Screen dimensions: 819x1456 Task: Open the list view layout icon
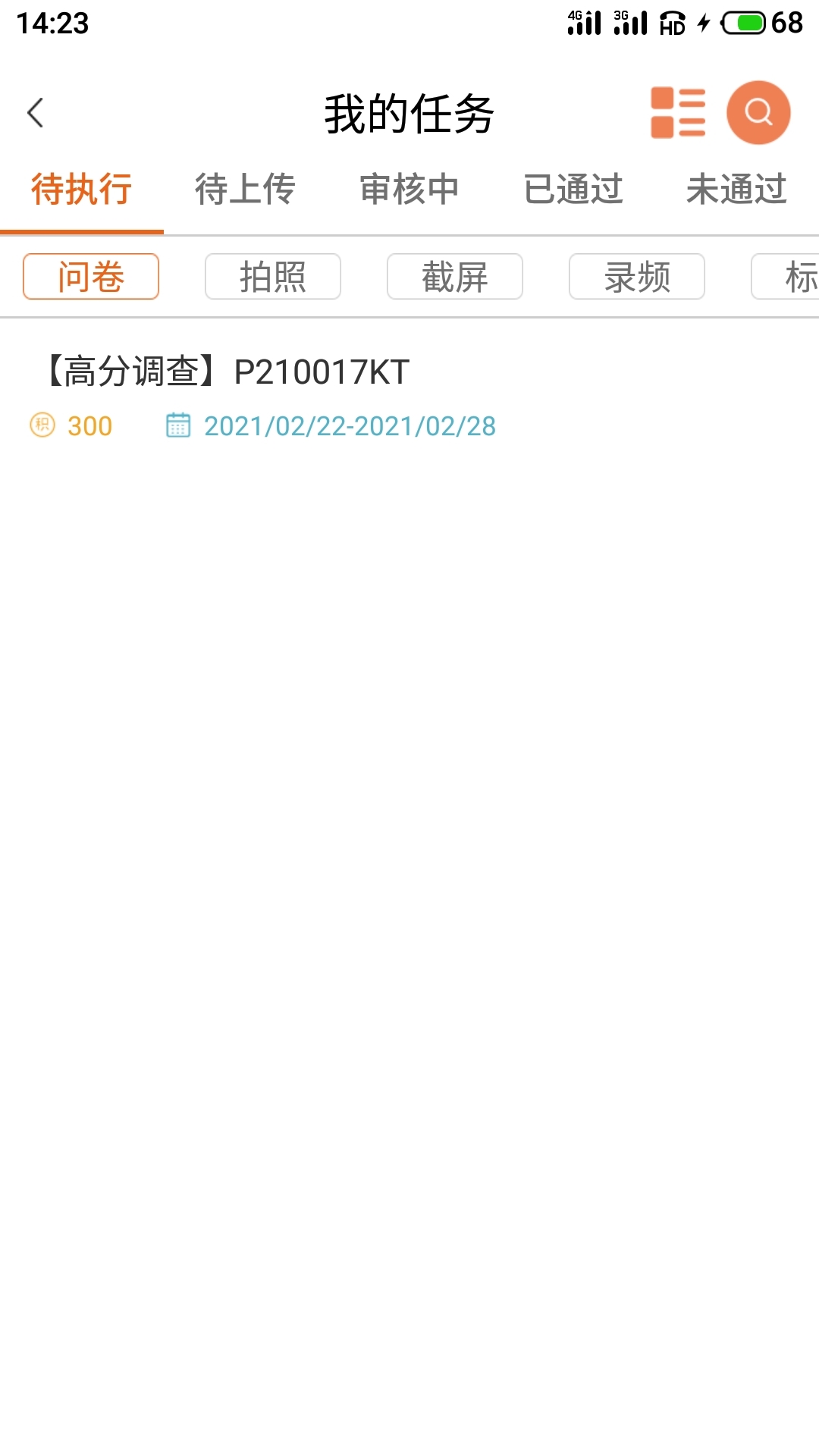(678, 112)
